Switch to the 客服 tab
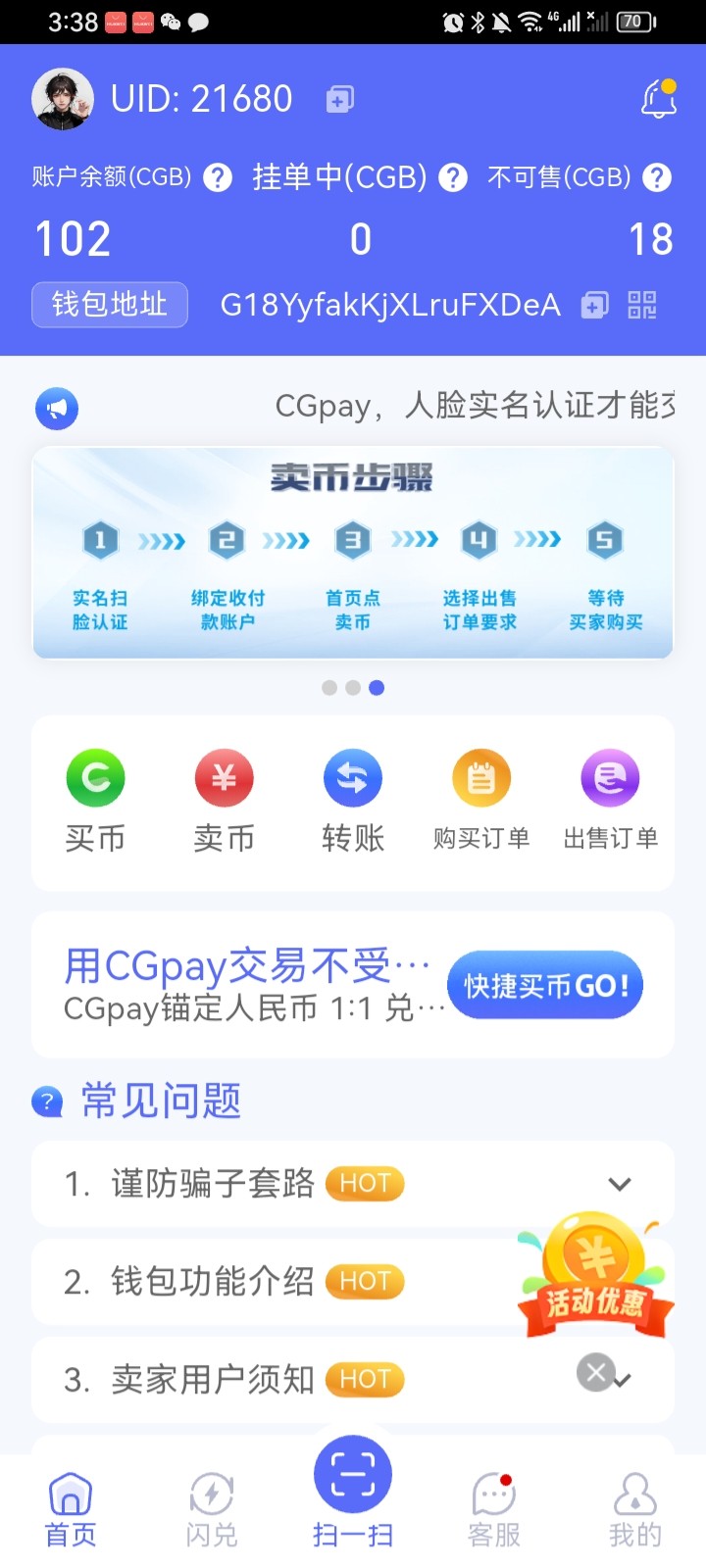 [x=494, y=1509]
